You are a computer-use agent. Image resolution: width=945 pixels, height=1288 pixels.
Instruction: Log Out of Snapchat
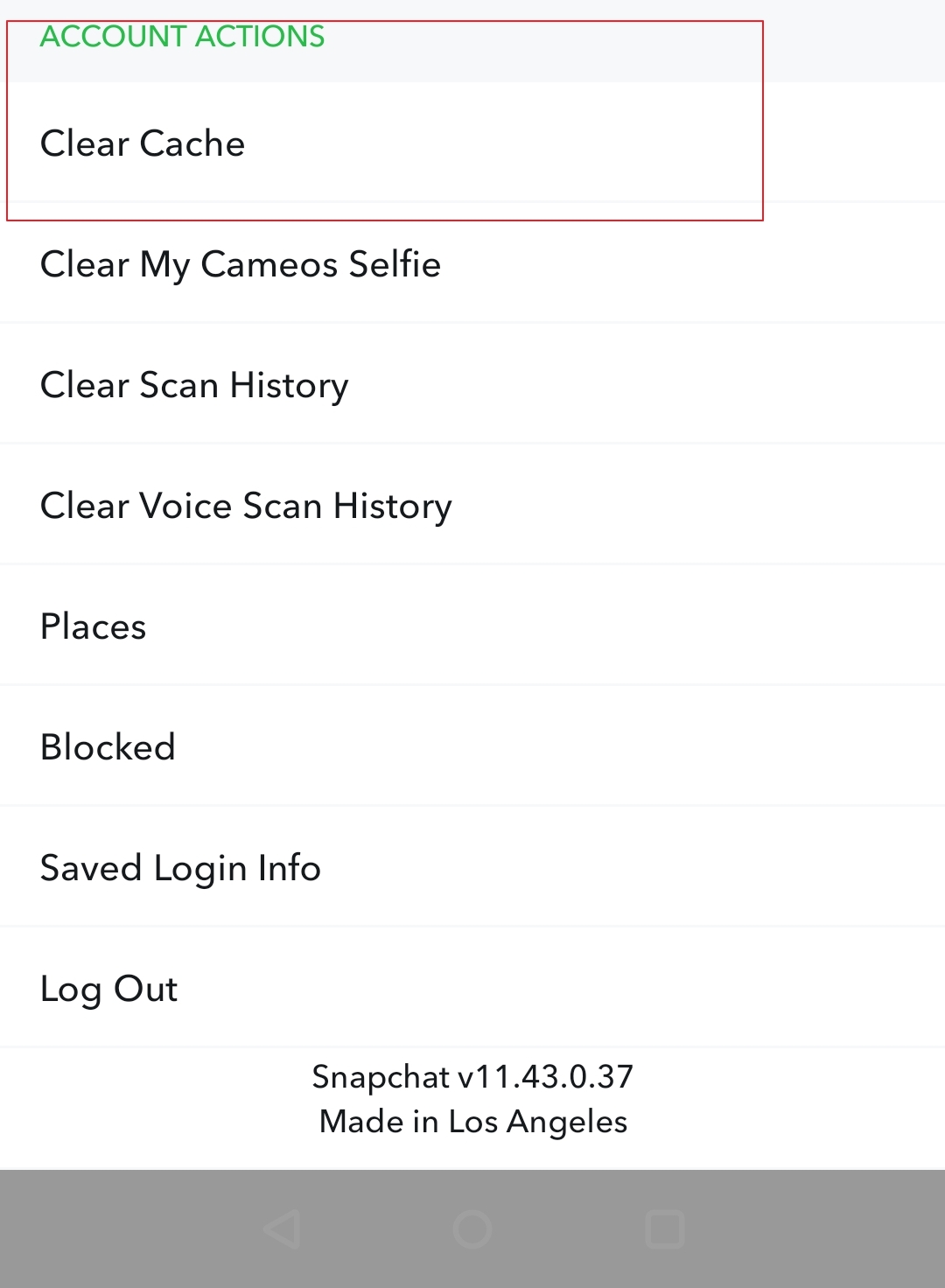coord(109,989)
